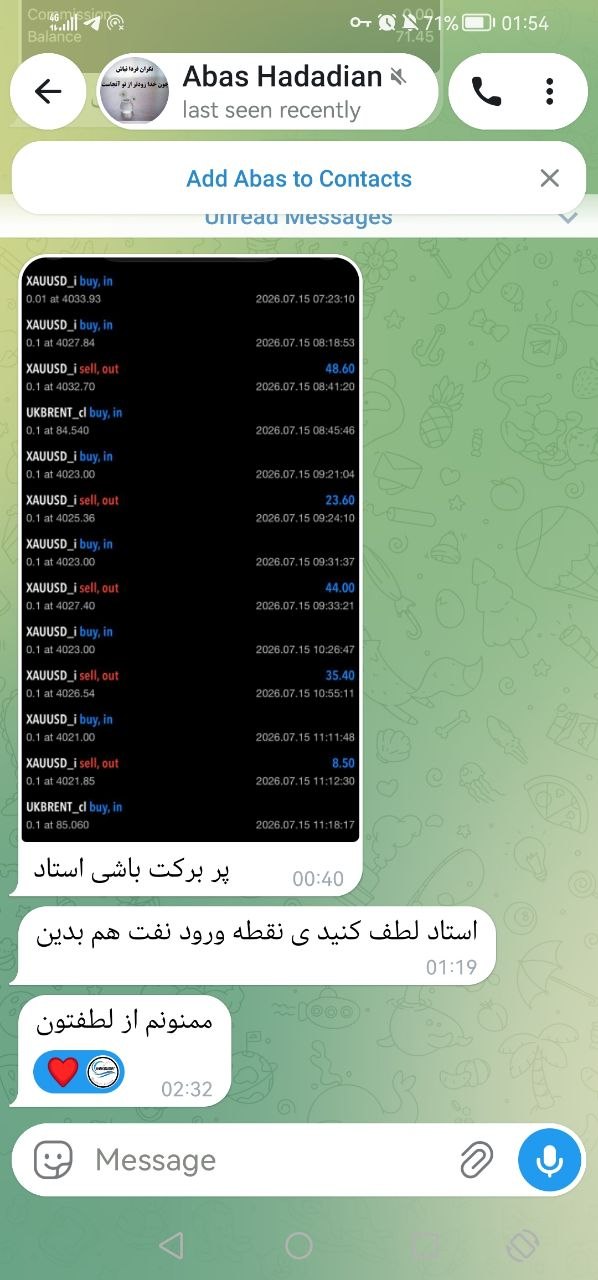Attach a file with the paperclip
This screenshot has width=598, height=1280.
point(477,1160)
